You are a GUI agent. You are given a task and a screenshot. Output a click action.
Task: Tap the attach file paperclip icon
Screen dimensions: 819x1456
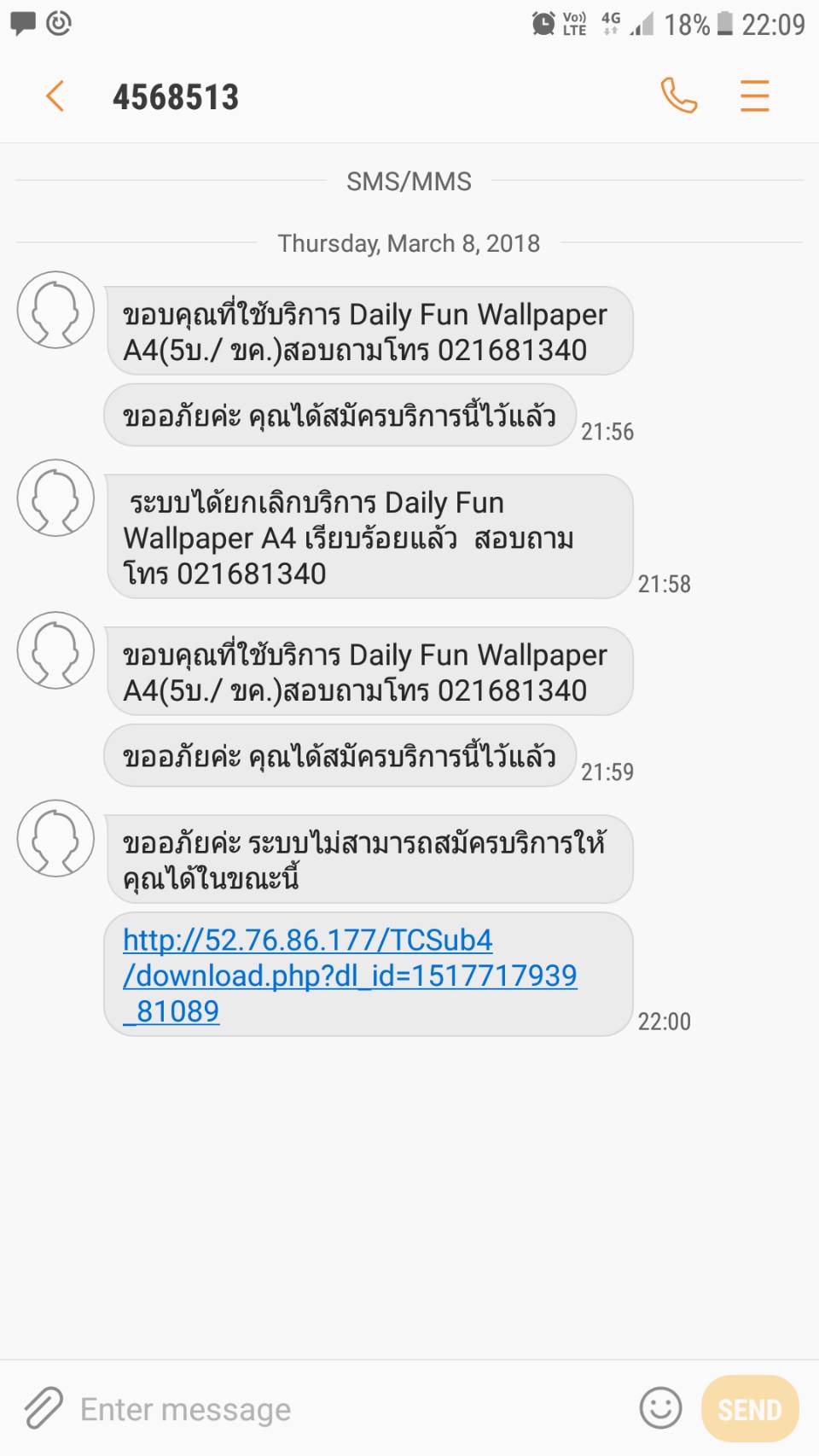tap(43, 1408)
